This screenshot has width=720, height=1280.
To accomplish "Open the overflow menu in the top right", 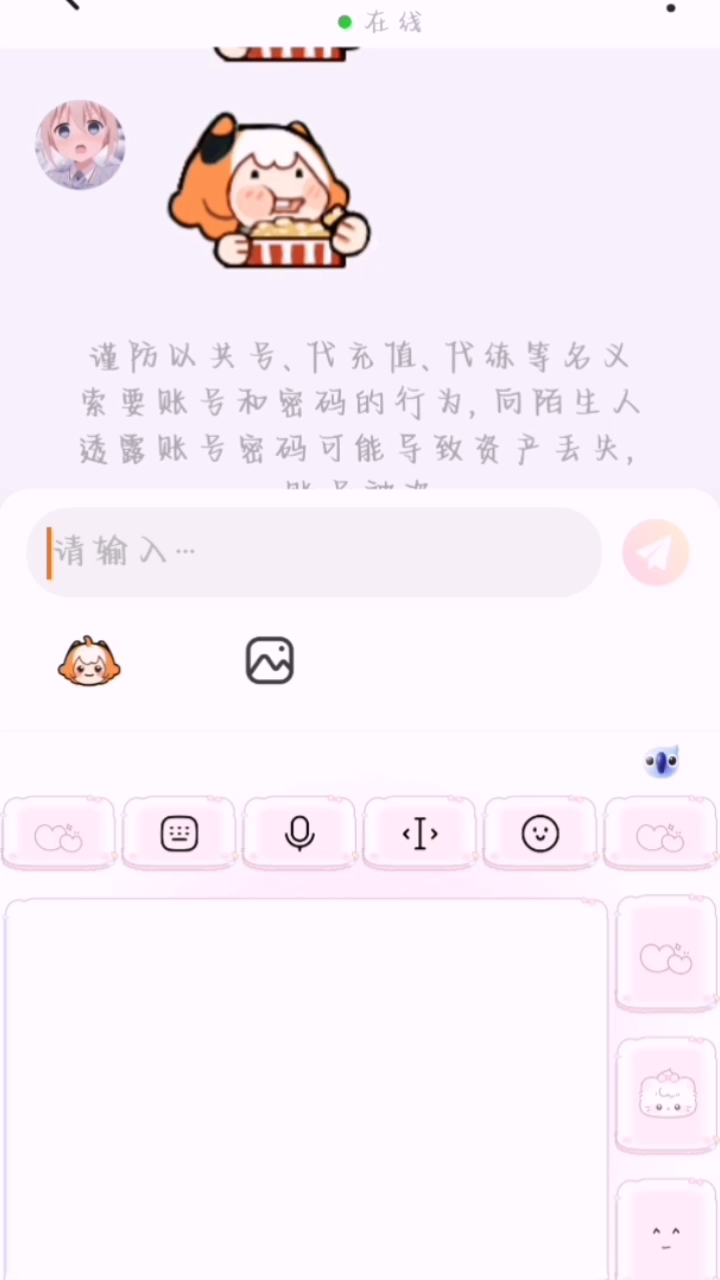I will [670, 8].
